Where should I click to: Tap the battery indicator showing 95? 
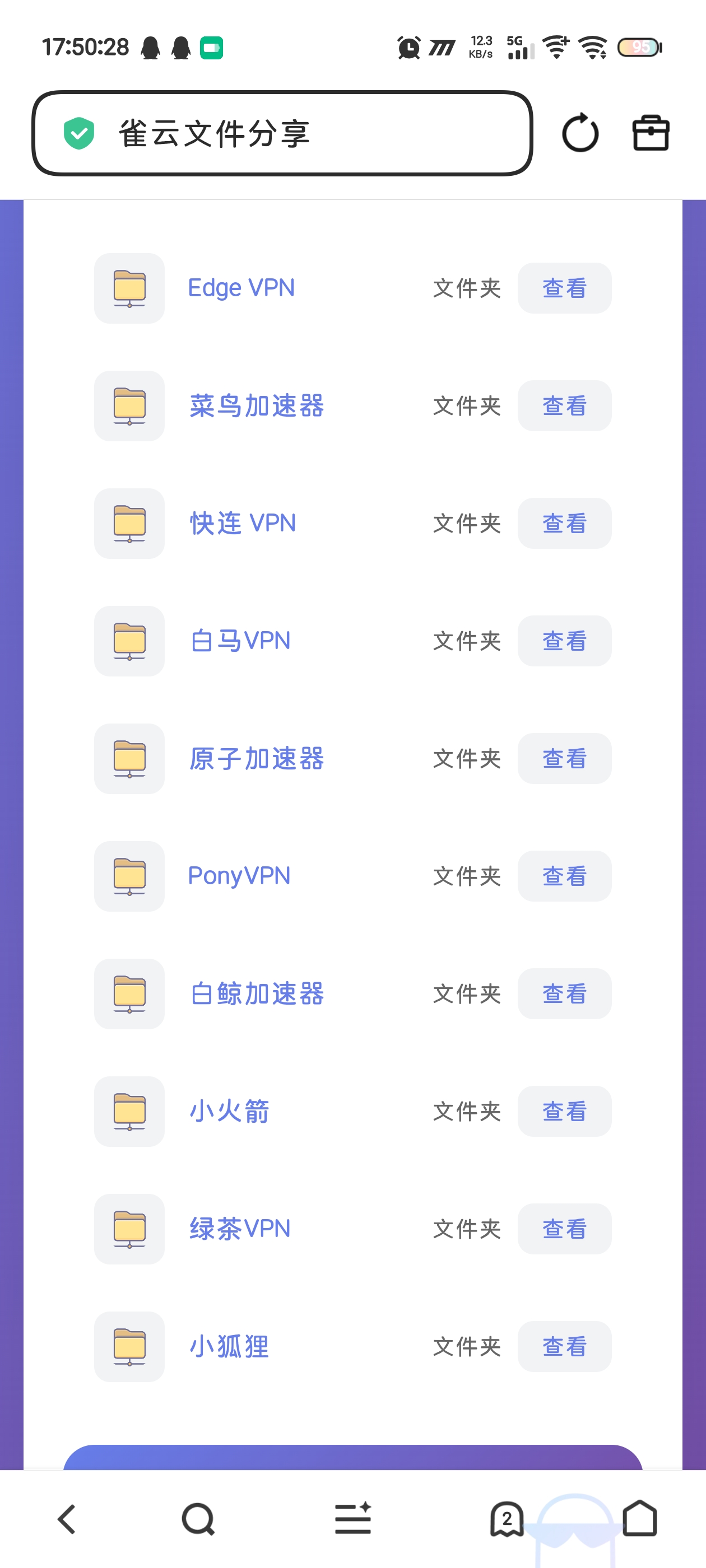639,48
